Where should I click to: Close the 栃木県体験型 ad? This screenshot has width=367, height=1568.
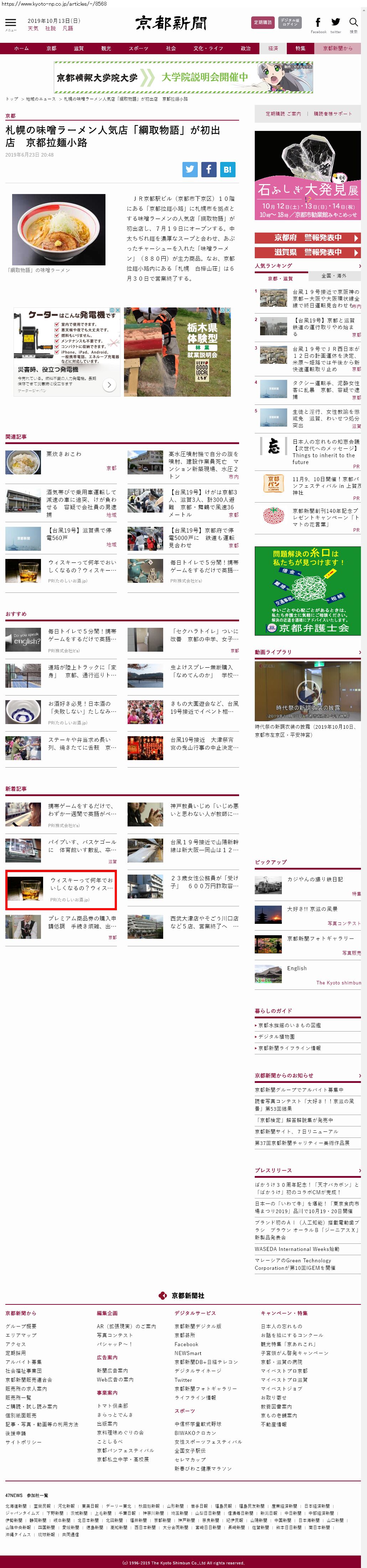228,310
